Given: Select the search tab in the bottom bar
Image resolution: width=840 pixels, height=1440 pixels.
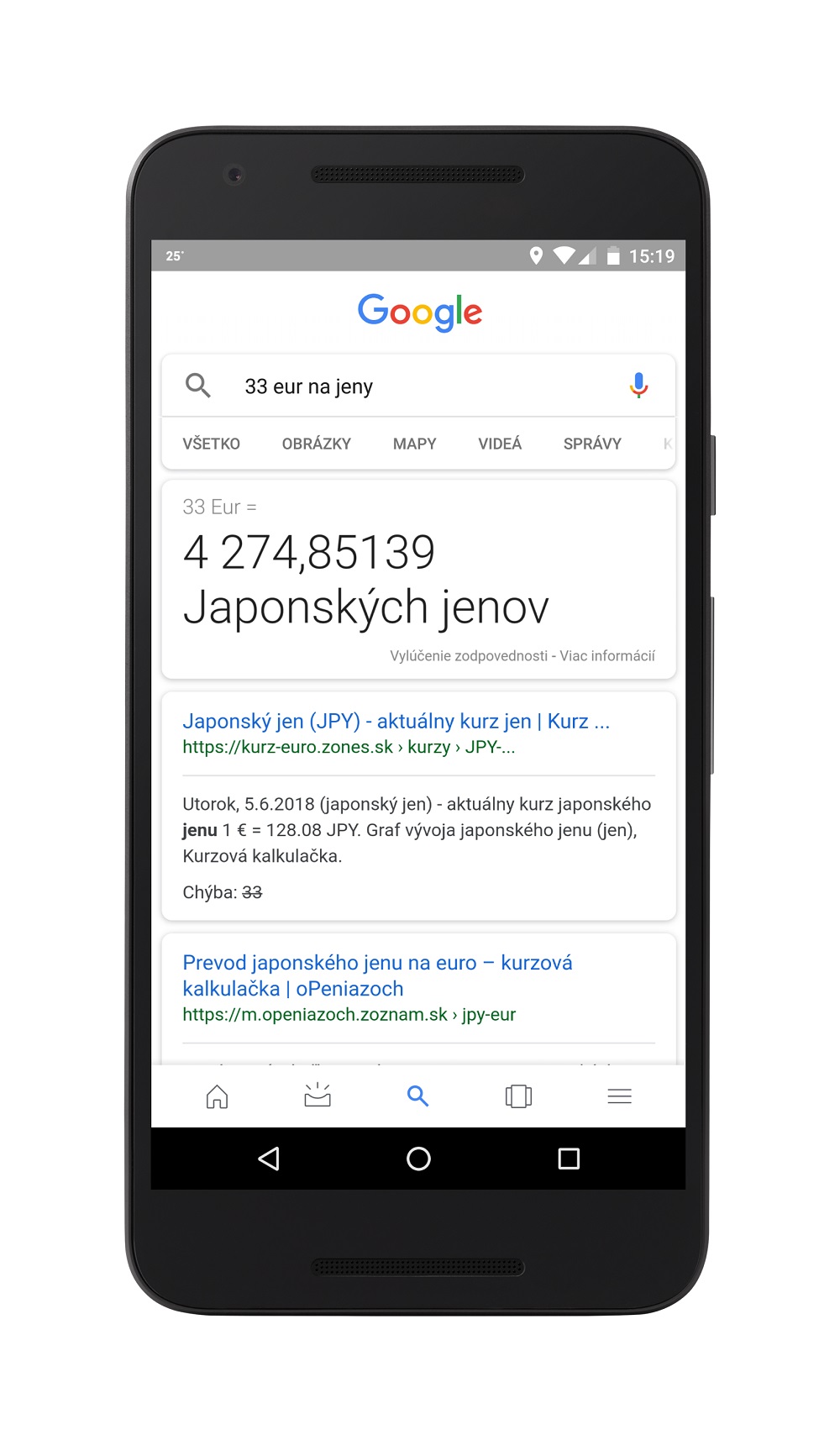Looking at the screenshot, I should (x=417, y=1096).
